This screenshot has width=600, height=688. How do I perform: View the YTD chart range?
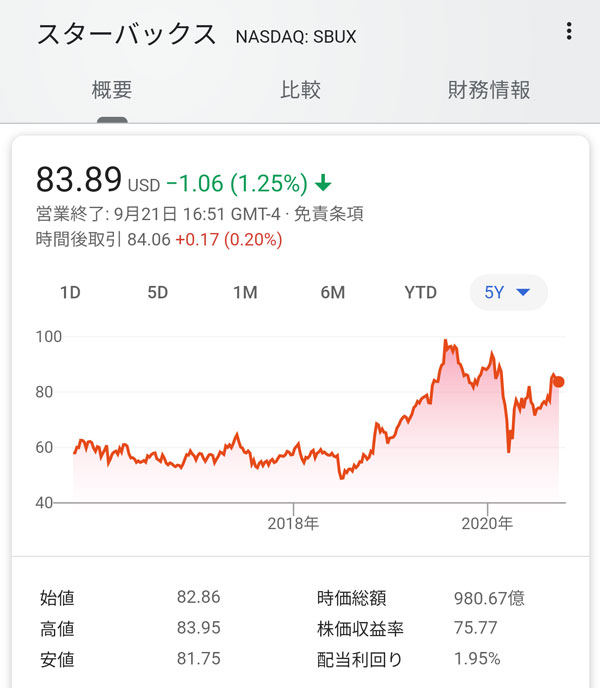point(420,293)
